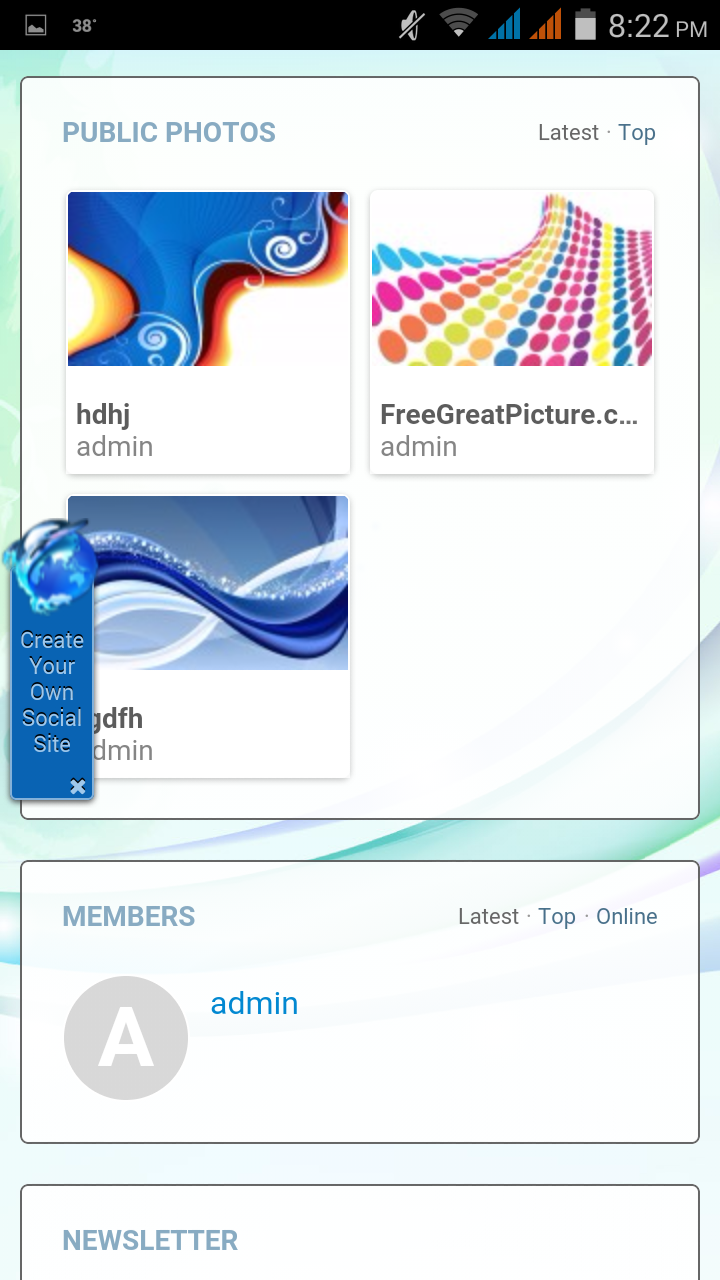Show Latest members
Screen dimensions: 720x1280
coord(488,917)
